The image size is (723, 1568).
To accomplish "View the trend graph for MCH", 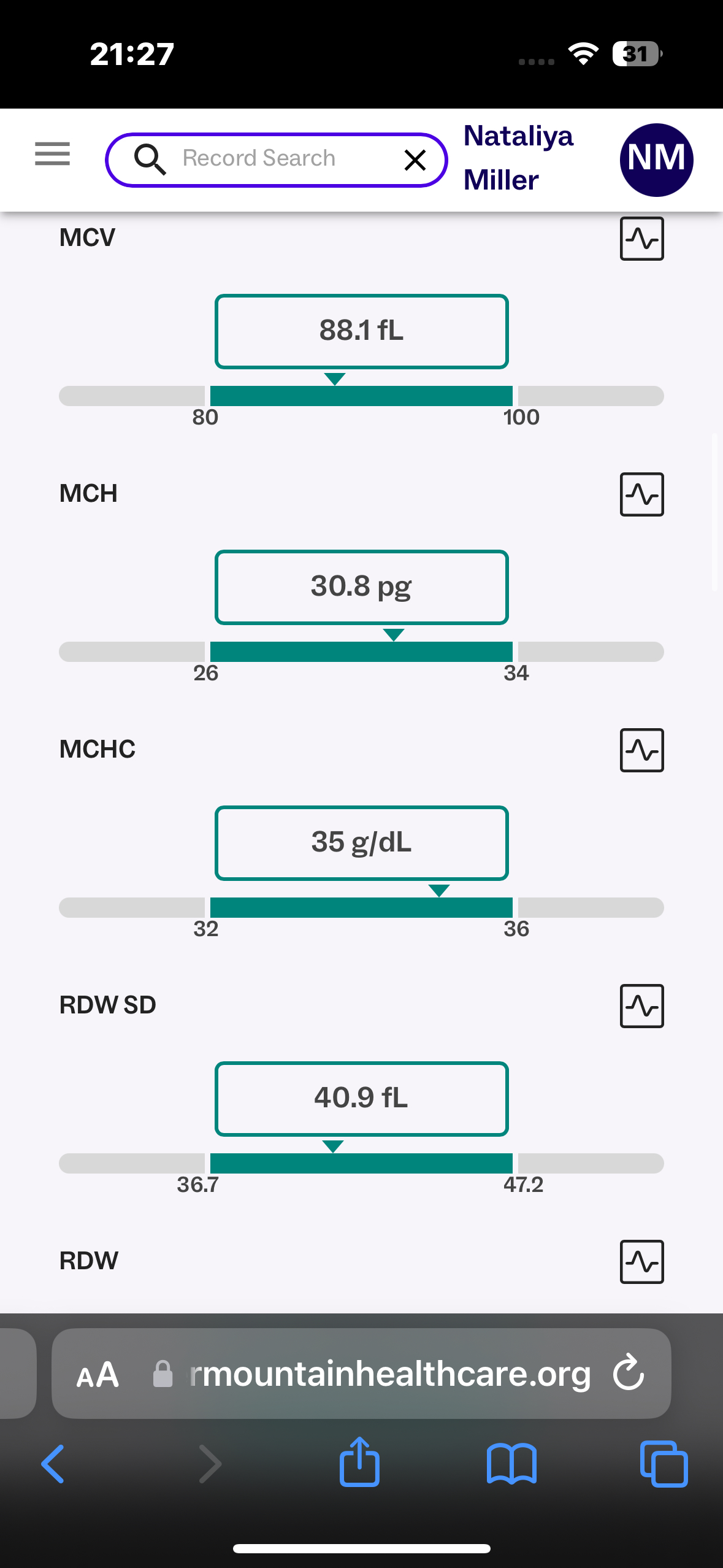I will (x=641, y=494).
